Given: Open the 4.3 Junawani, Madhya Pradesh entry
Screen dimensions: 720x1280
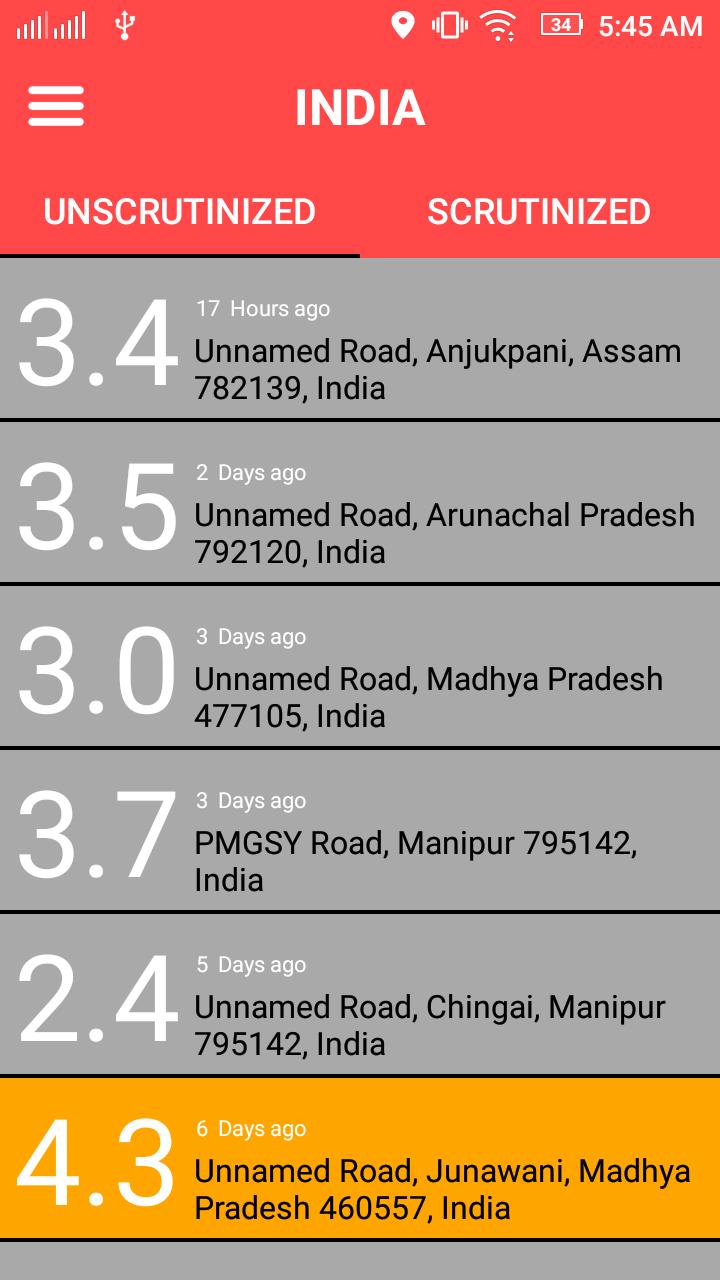Looking at the screenshot, I should click(360, 1160).
